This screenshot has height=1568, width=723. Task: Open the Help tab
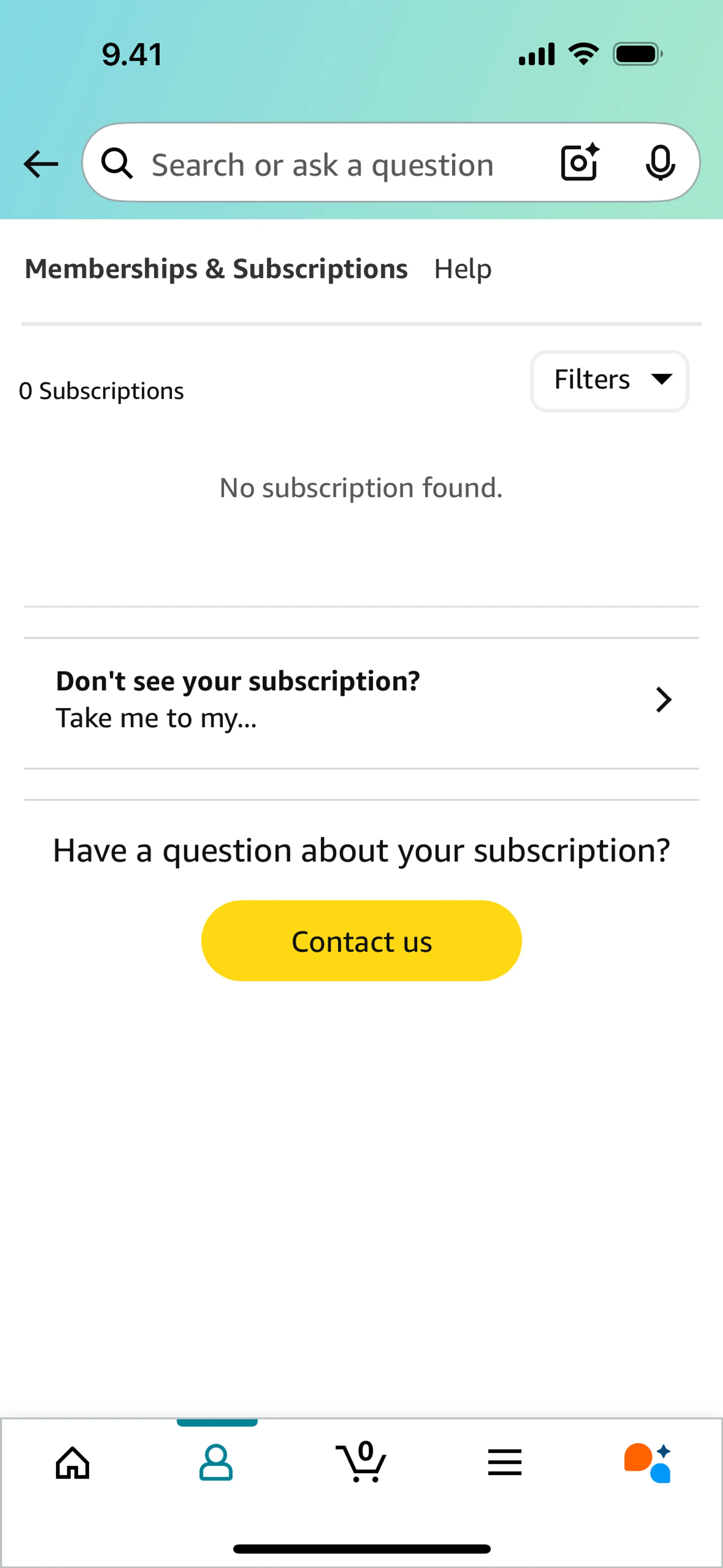462,269
